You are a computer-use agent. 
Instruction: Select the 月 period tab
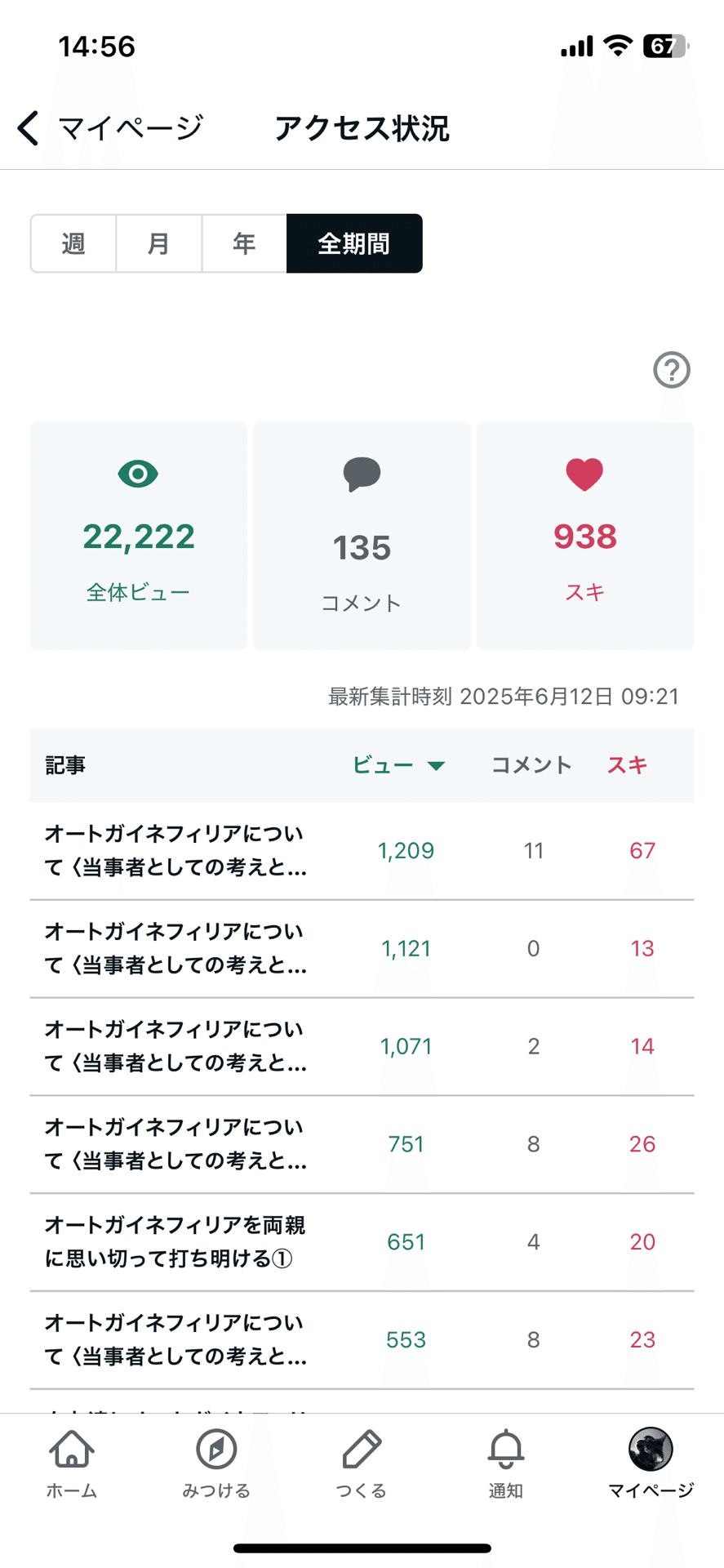(x=159, y=243)
